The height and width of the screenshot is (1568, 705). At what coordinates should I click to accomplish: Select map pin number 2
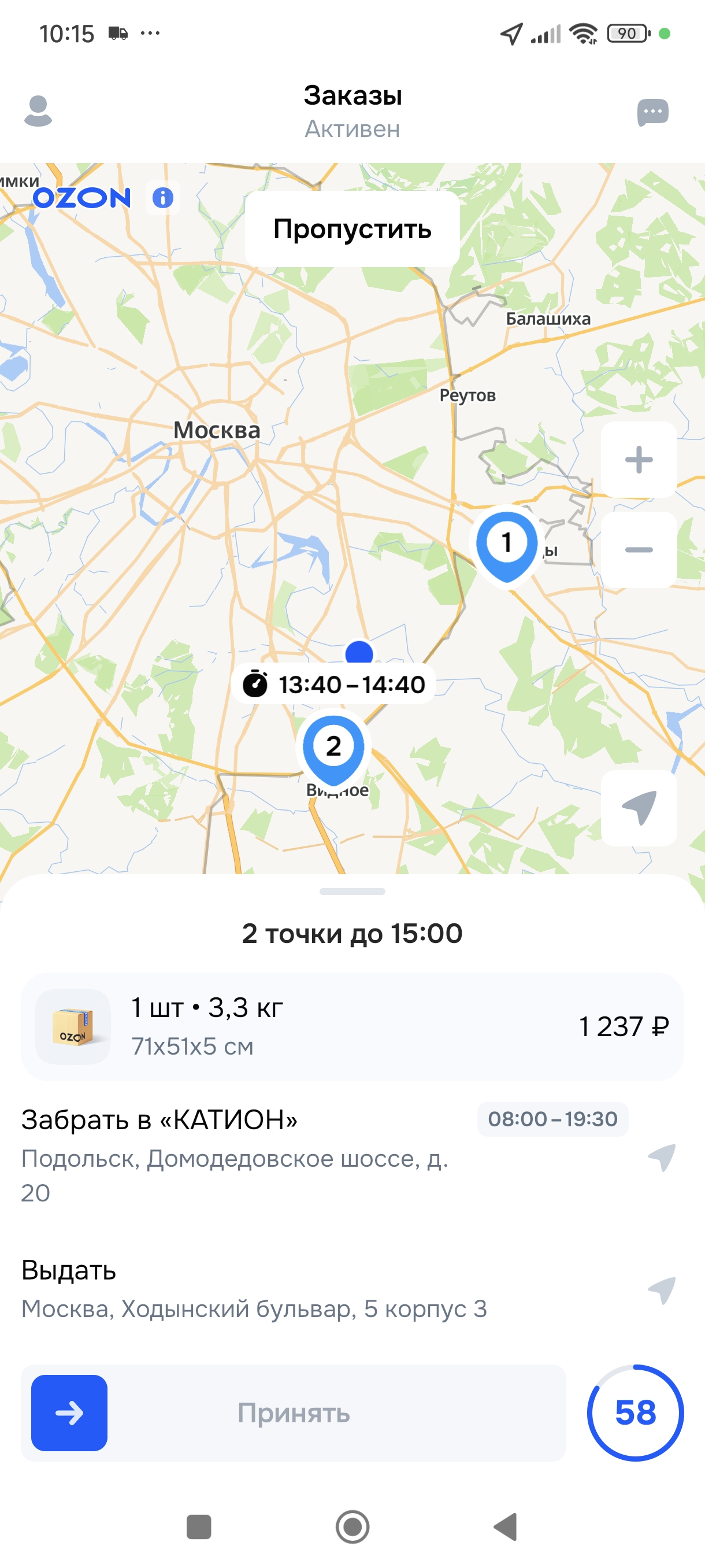(x=333, y=746)
